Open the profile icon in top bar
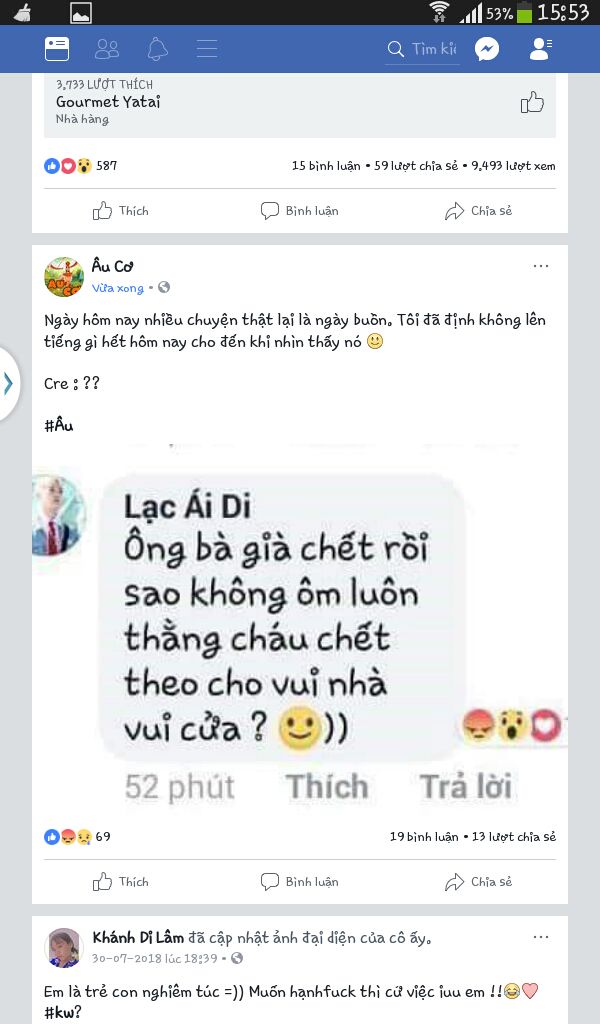Screen dimensions: 600x1024 click(x=540, y=49)
